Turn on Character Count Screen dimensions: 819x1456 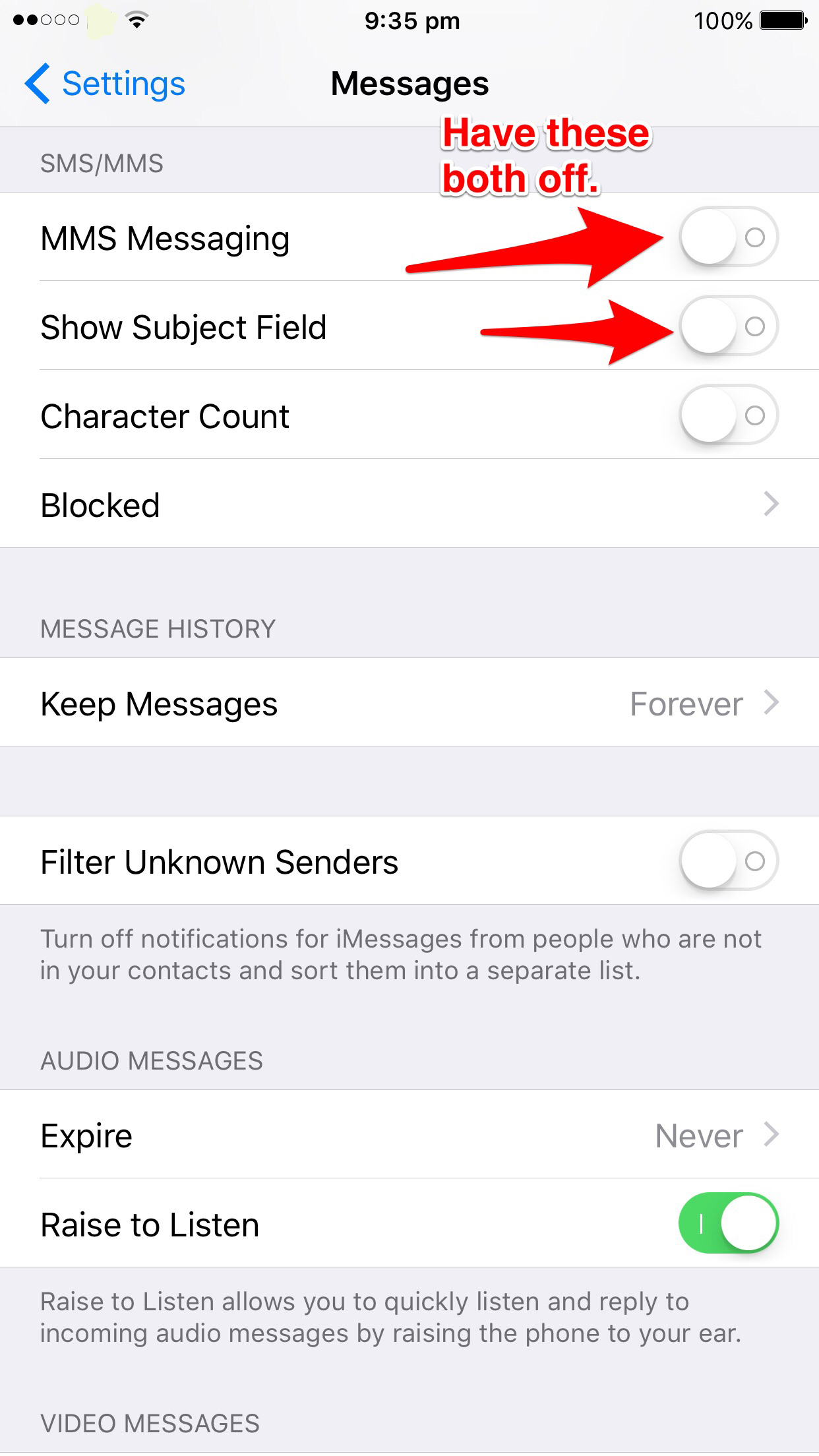pyautogui.click(x=728, y=415)
